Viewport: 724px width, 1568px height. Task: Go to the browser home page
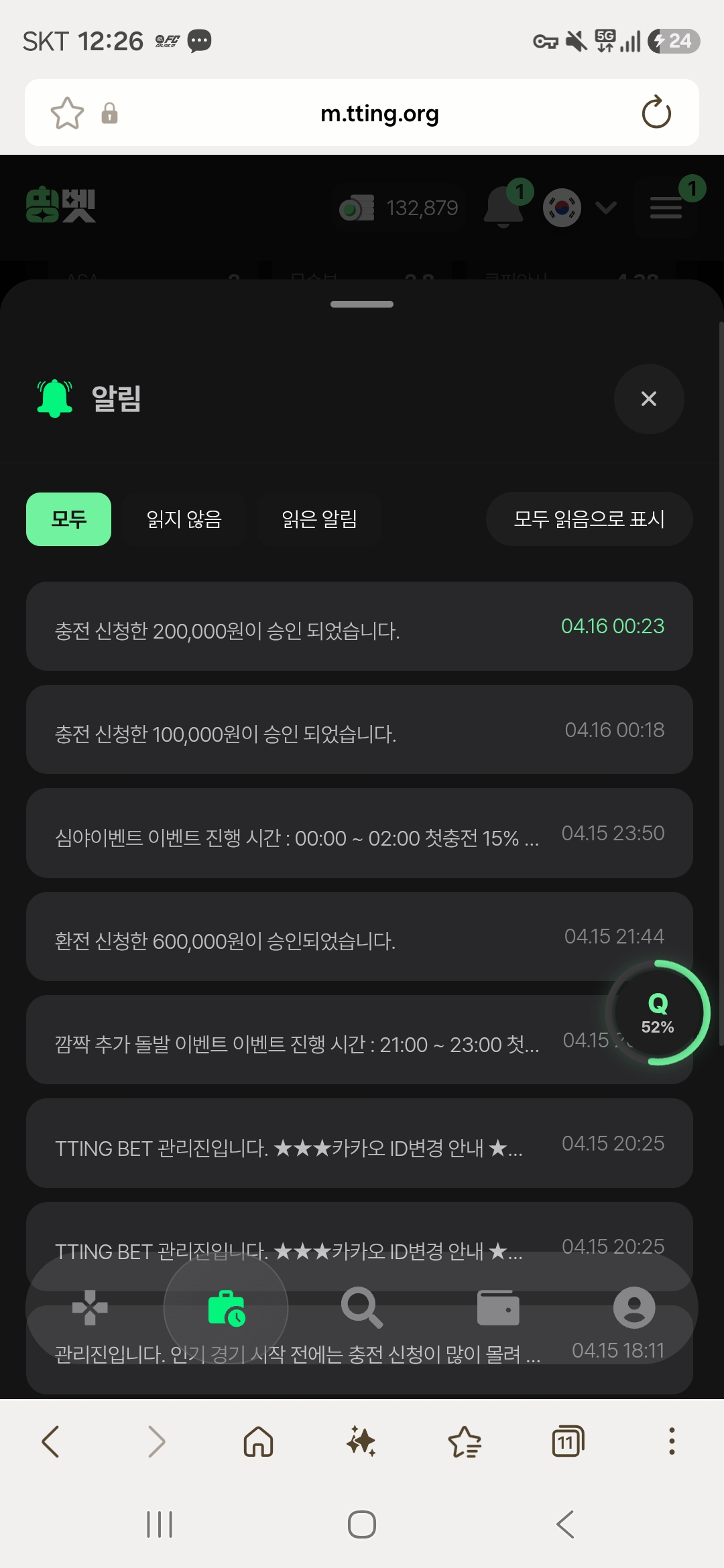point(258,1441)
